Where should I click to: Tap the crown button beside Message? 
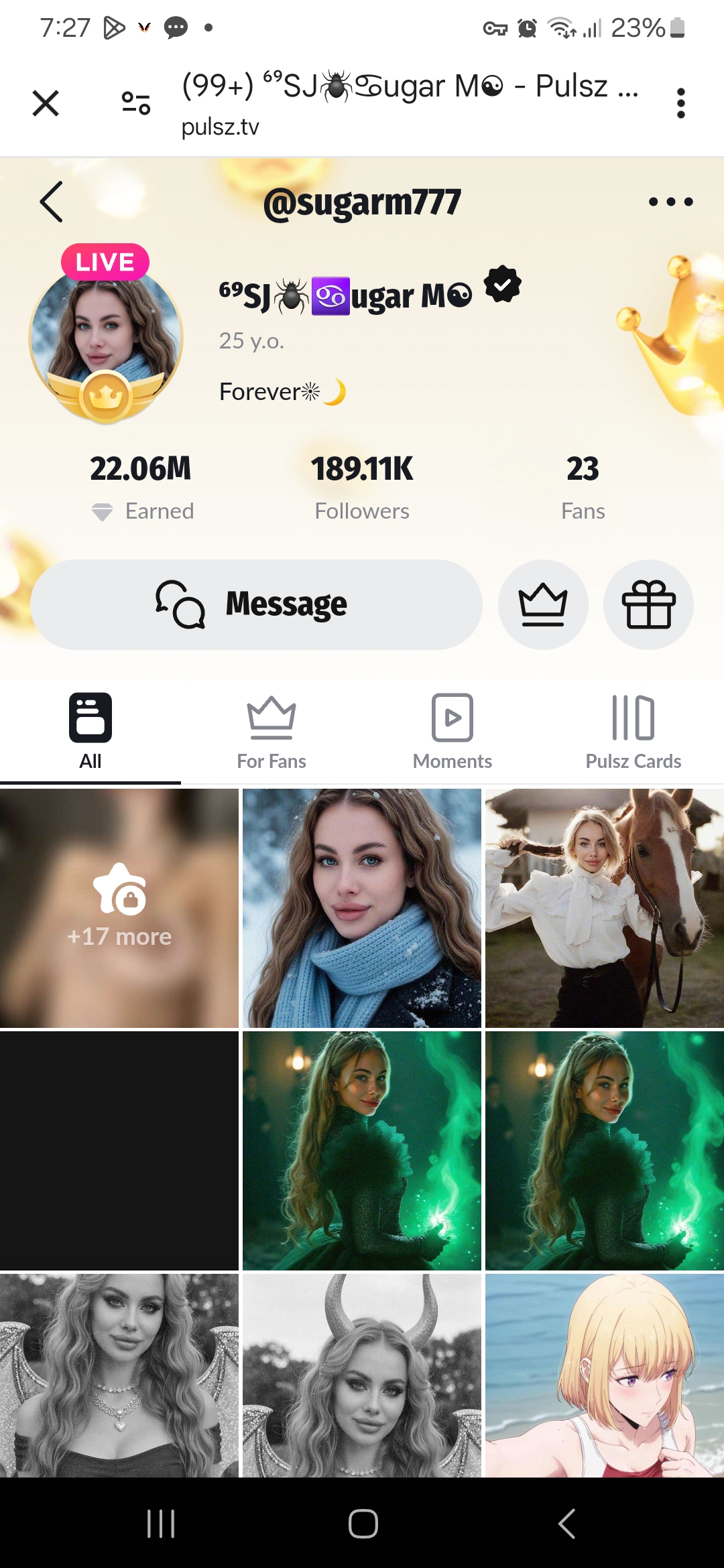coord(543,604)
